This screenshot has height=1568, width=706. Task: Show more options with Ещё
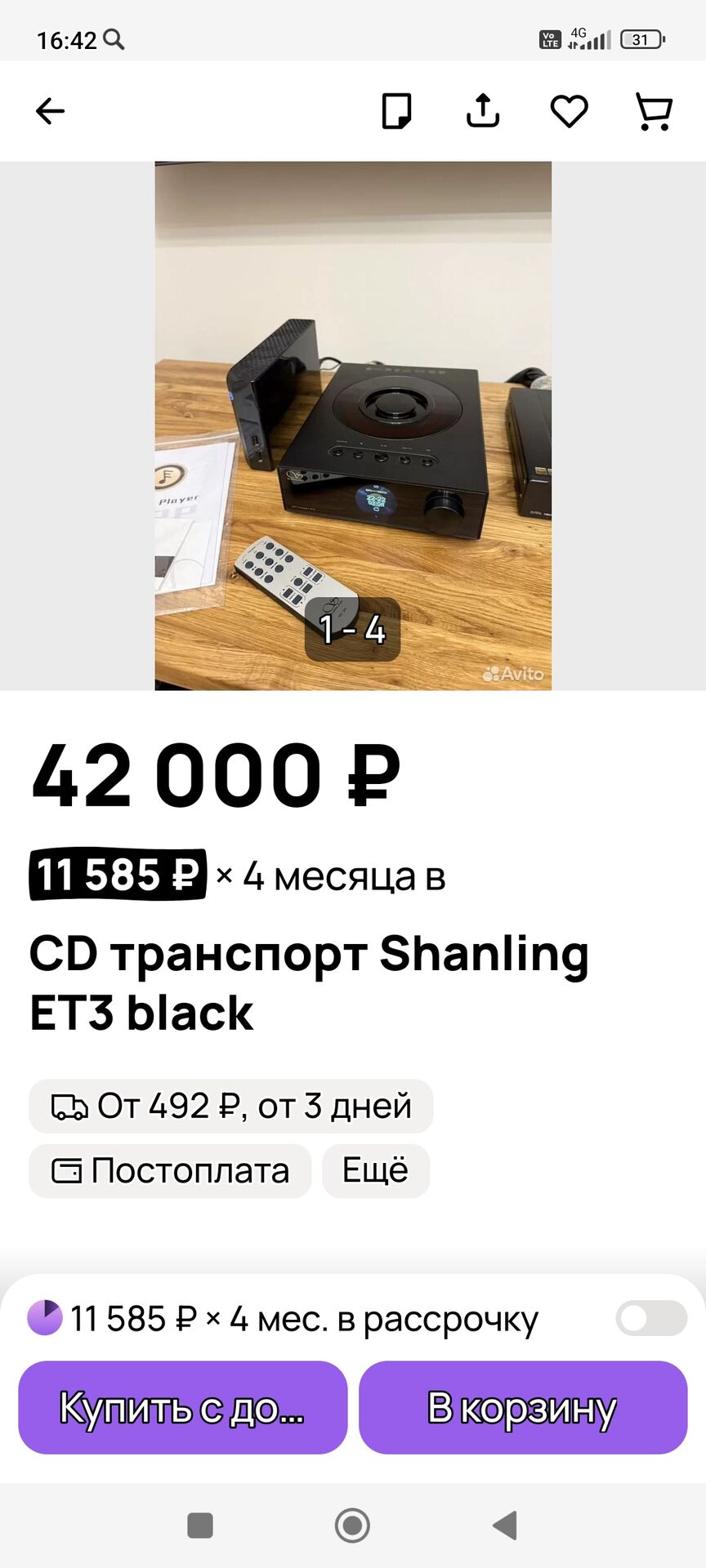(x=375, y=1171)
